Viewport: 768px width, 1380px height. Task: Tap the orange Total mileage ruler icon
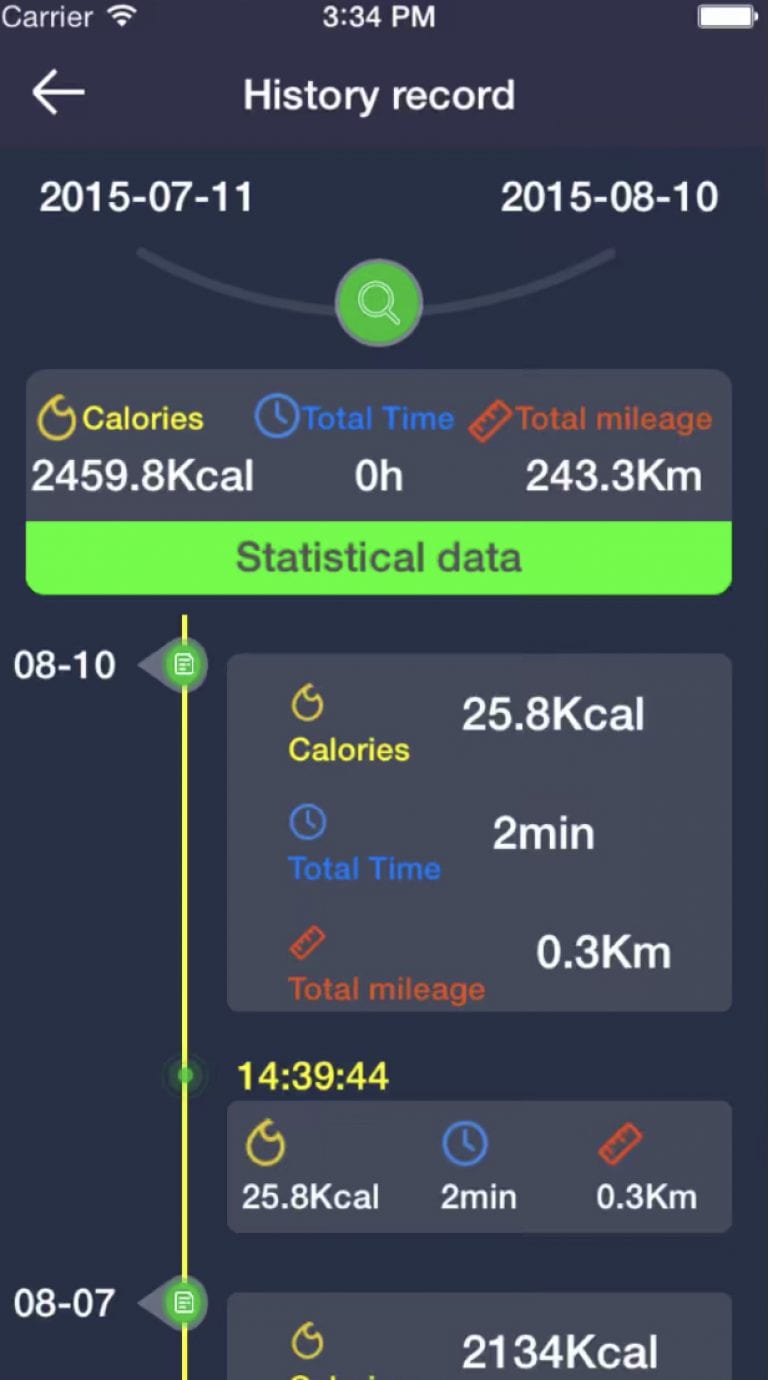490,418
